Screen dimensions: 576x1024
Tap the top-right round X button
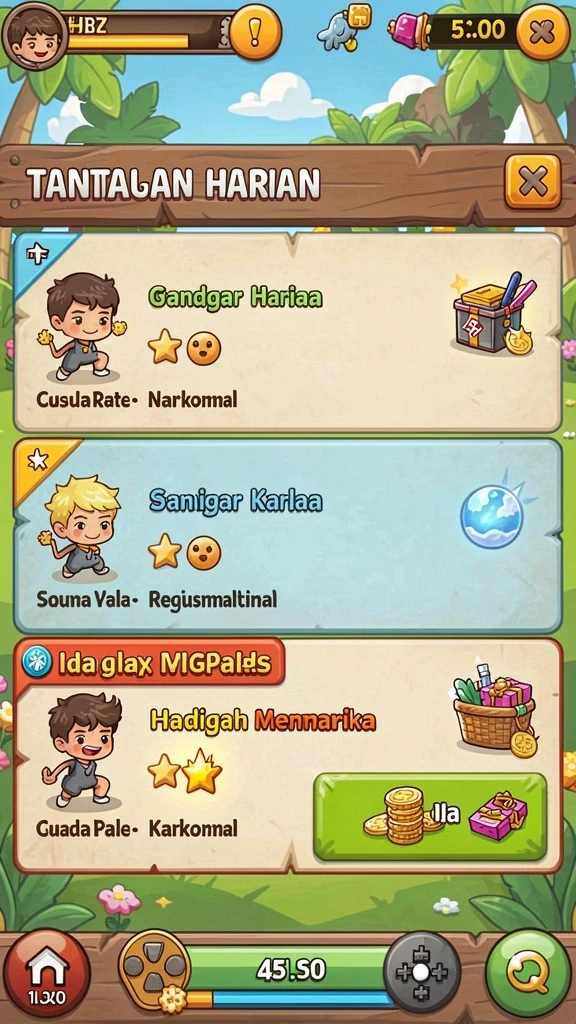pyautogui.click(x=543, y=31)
